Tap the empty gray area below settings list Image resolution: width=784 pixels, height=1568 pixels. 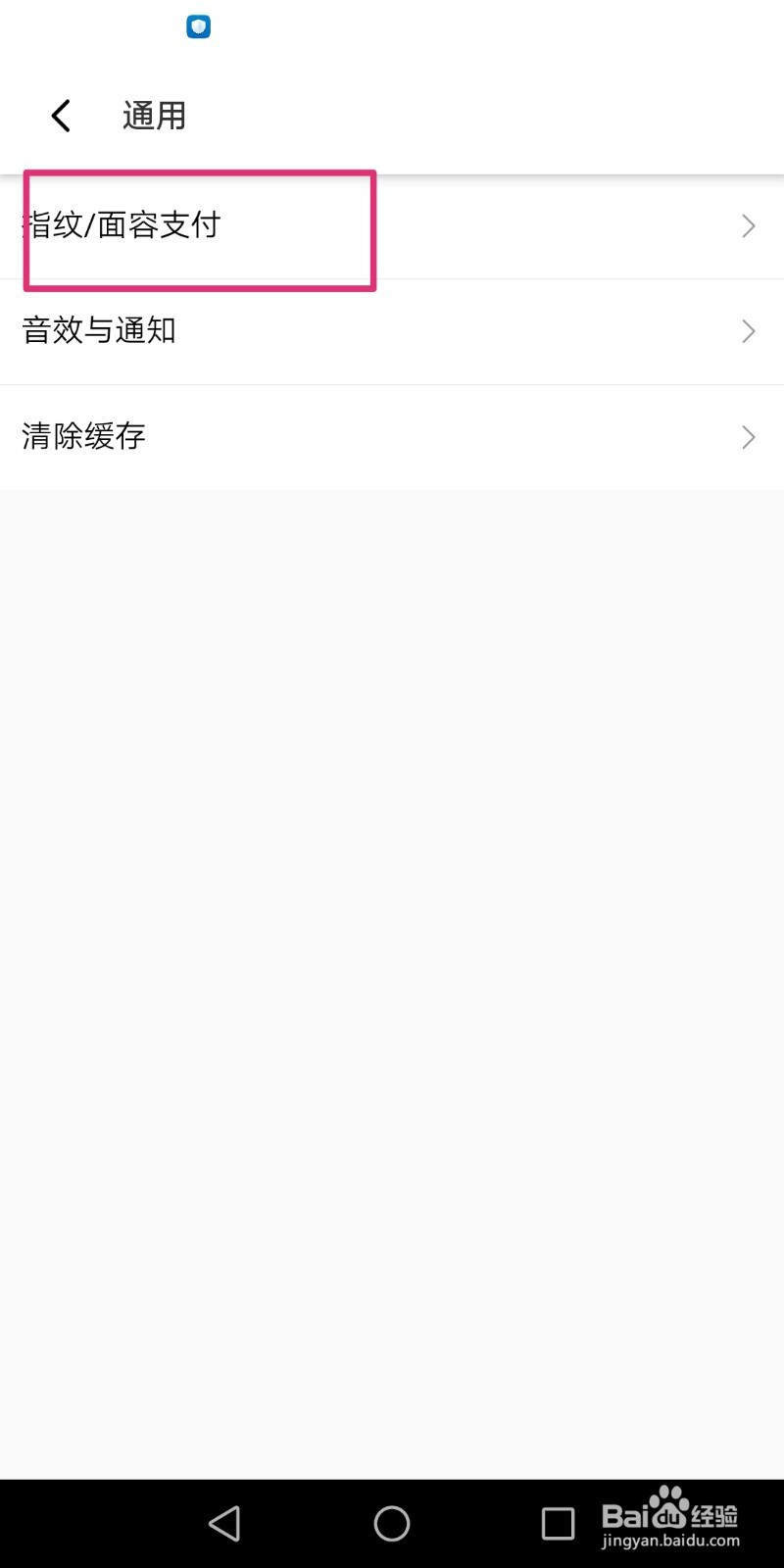click(392, 882)
